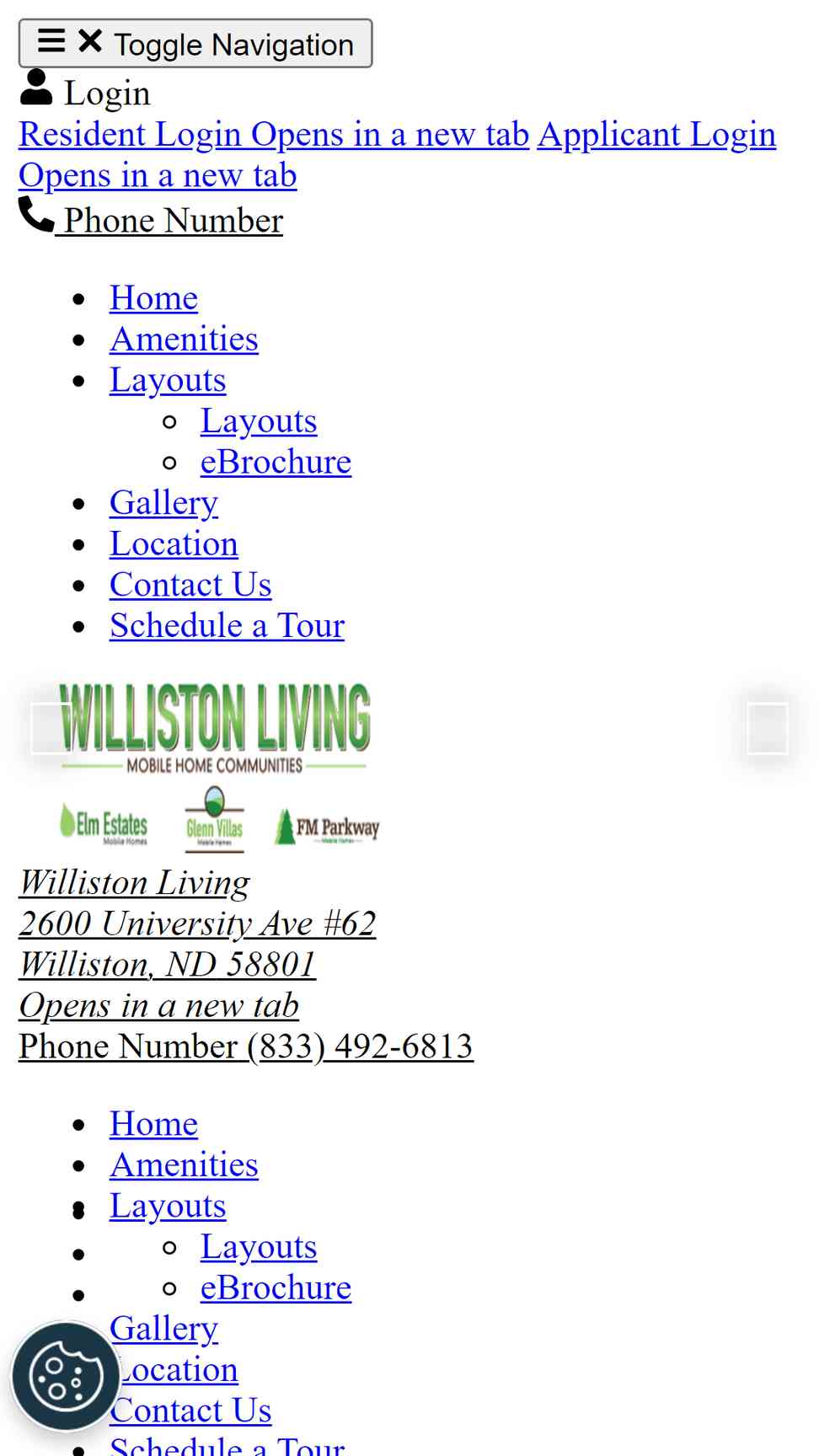The width and height of the screenshot is (819, 1456).
Task: Tap the Phone Number link beside handset icon
Action: [x=151, y=219]
